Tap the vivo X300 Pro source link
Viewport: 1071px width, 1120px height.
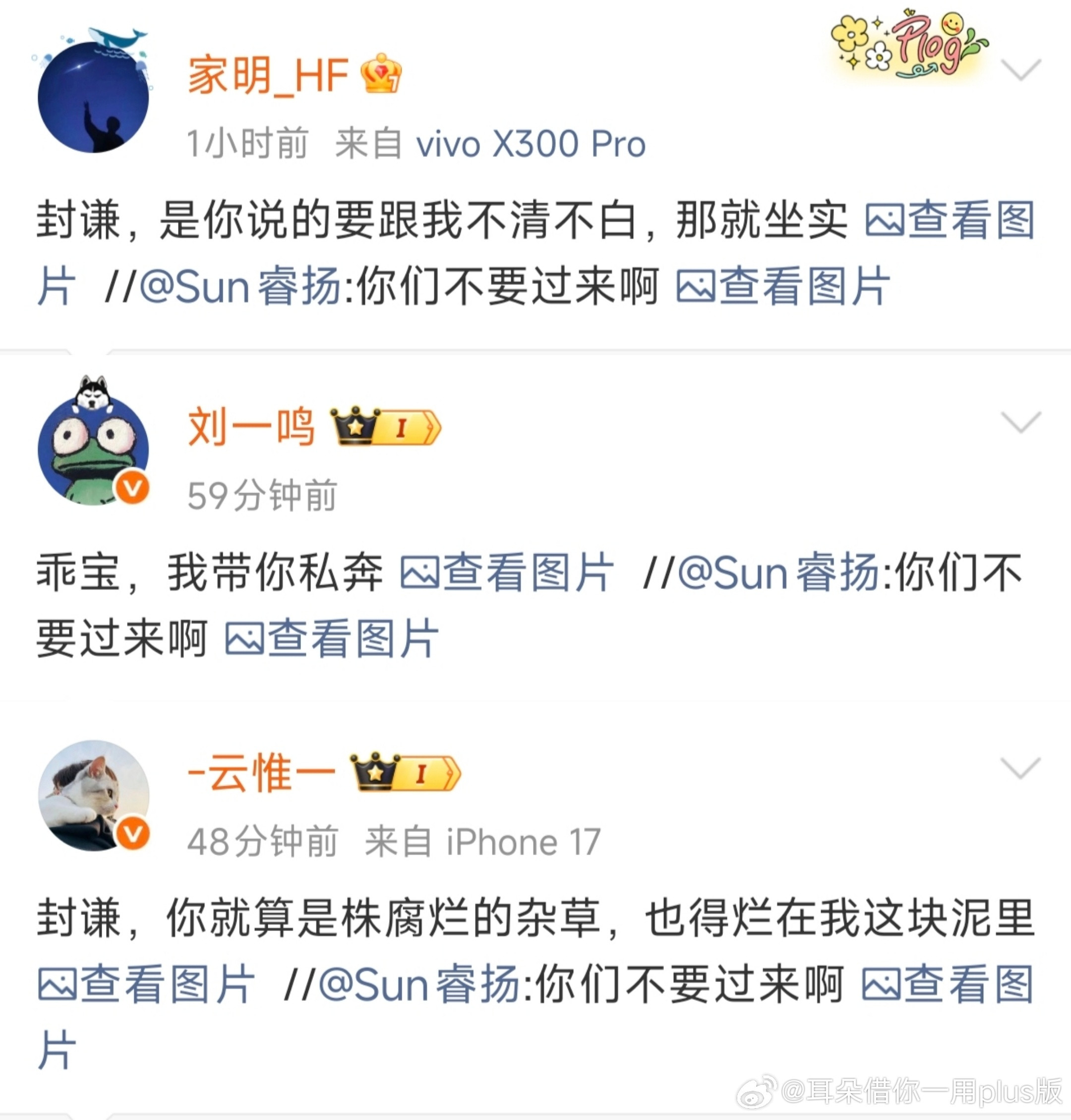tap(531, 144)
